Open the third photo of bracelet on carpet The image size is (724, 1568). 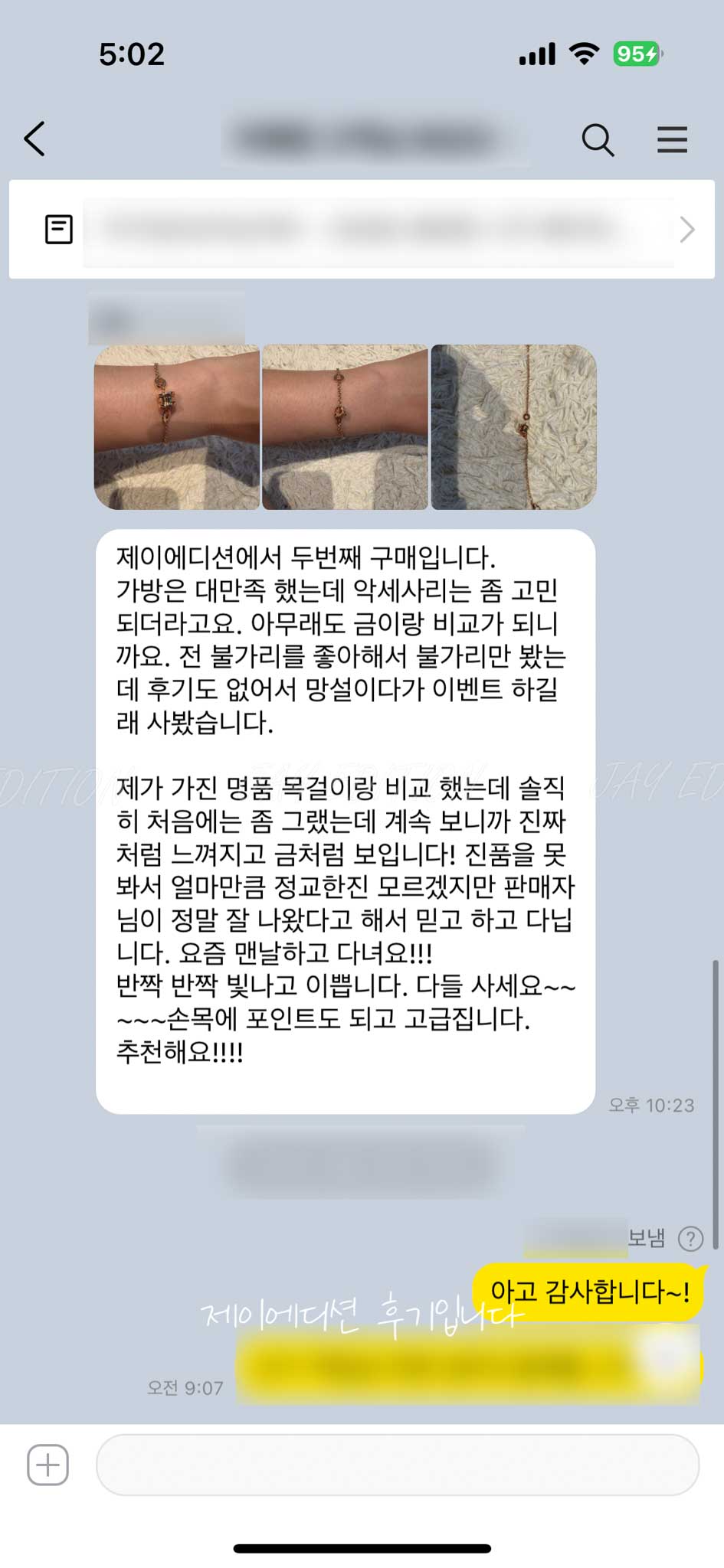[x=513, y=426]
